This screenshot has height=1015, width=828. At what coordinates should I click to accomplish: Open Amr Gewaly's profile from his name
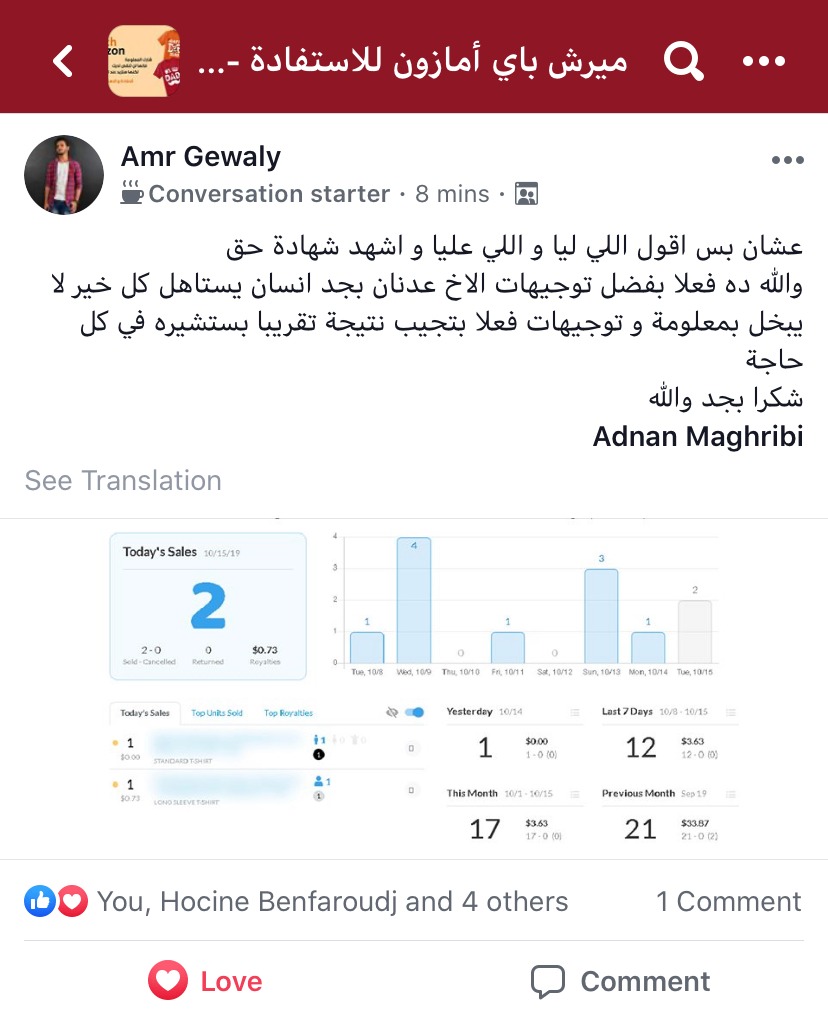[x=200, y=157]
